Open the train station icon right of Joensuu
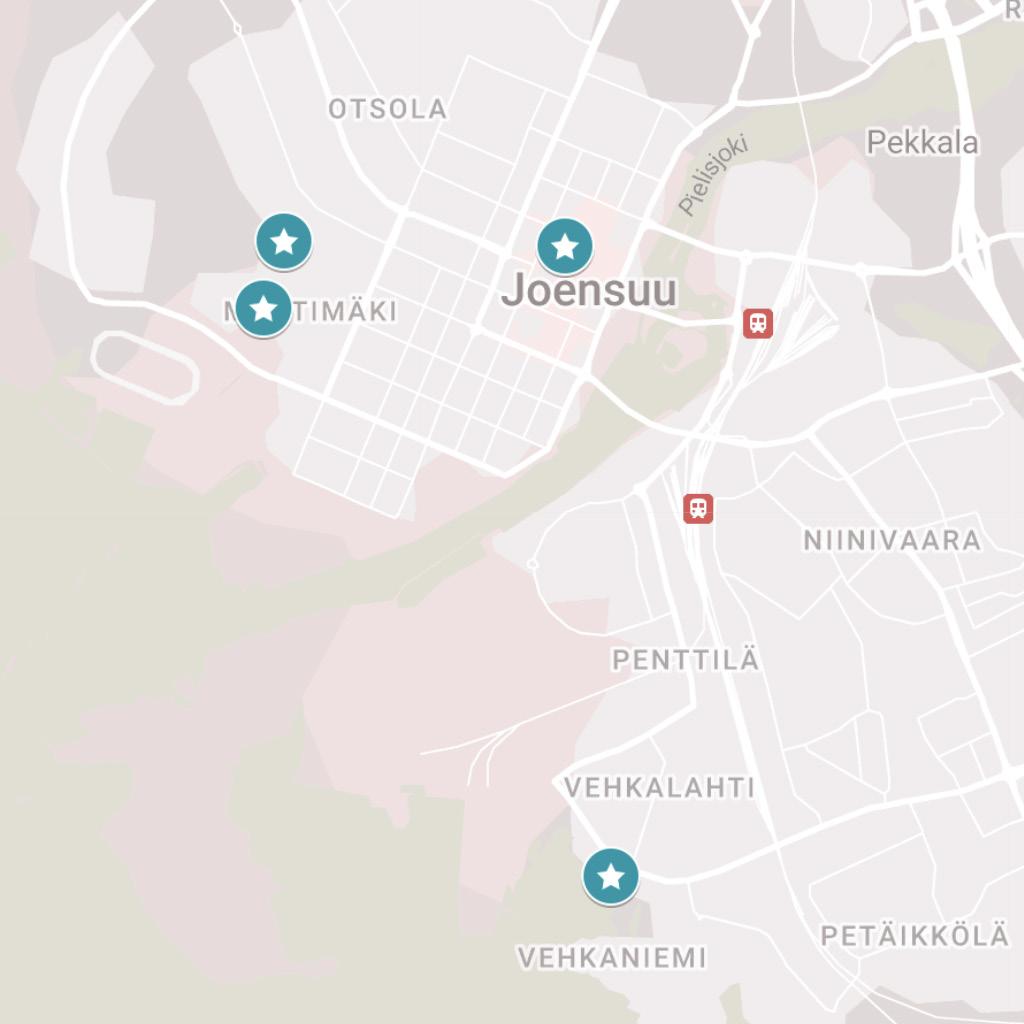This screenshot has width=1024, height=1024. tap(758, 323)
